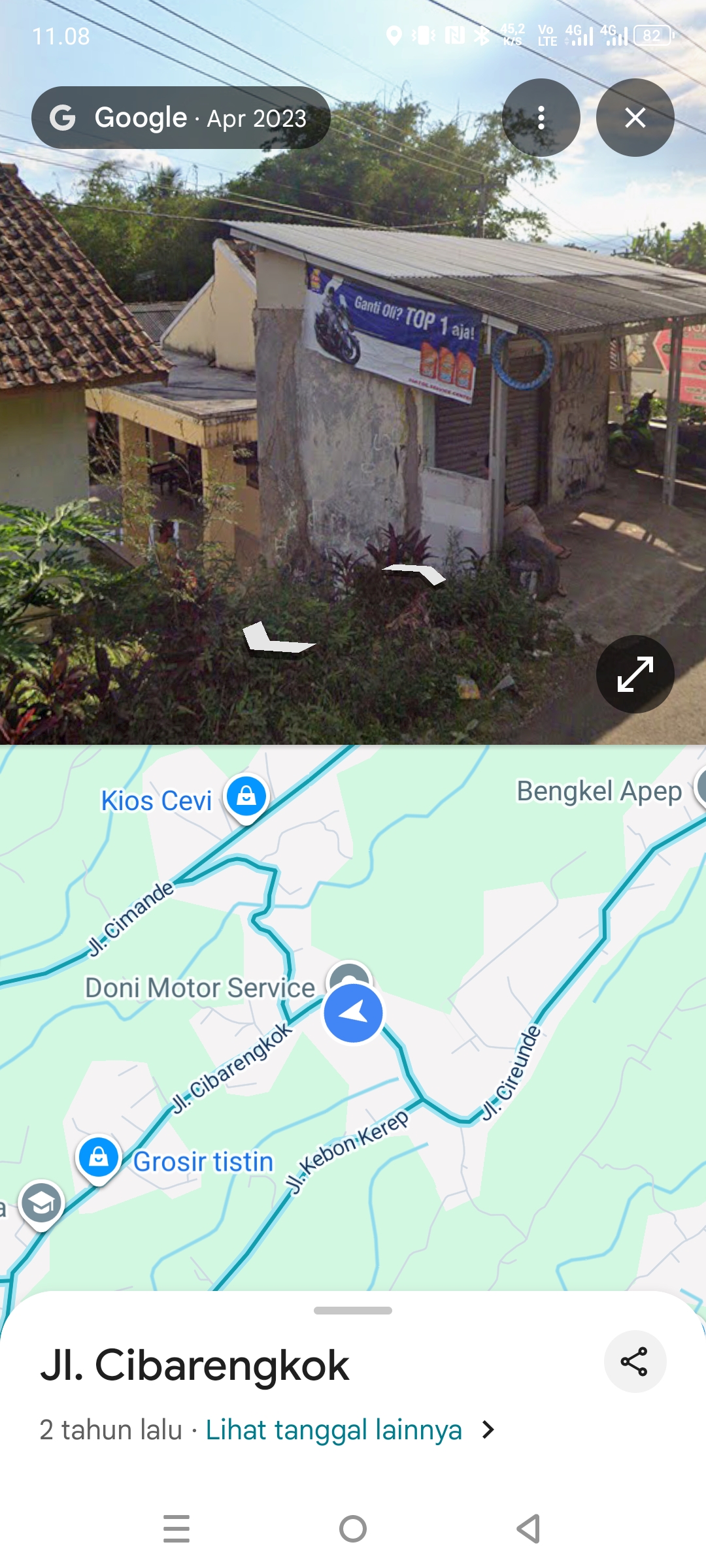Open the three-dot overflow menu
Screen dimensions: 706x1568
(x=541, y=118)
